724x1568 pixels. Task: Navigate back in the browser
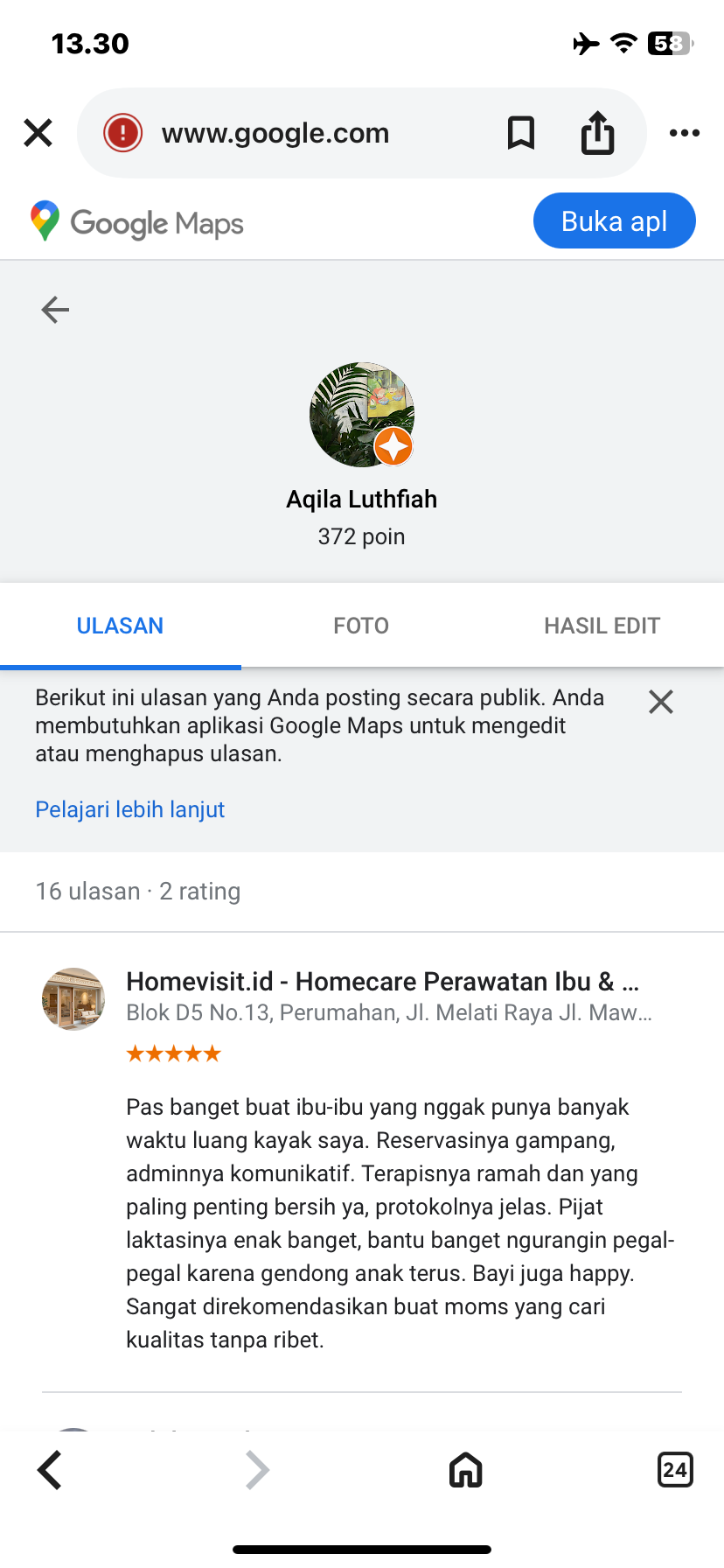(x=50, y=1470)
